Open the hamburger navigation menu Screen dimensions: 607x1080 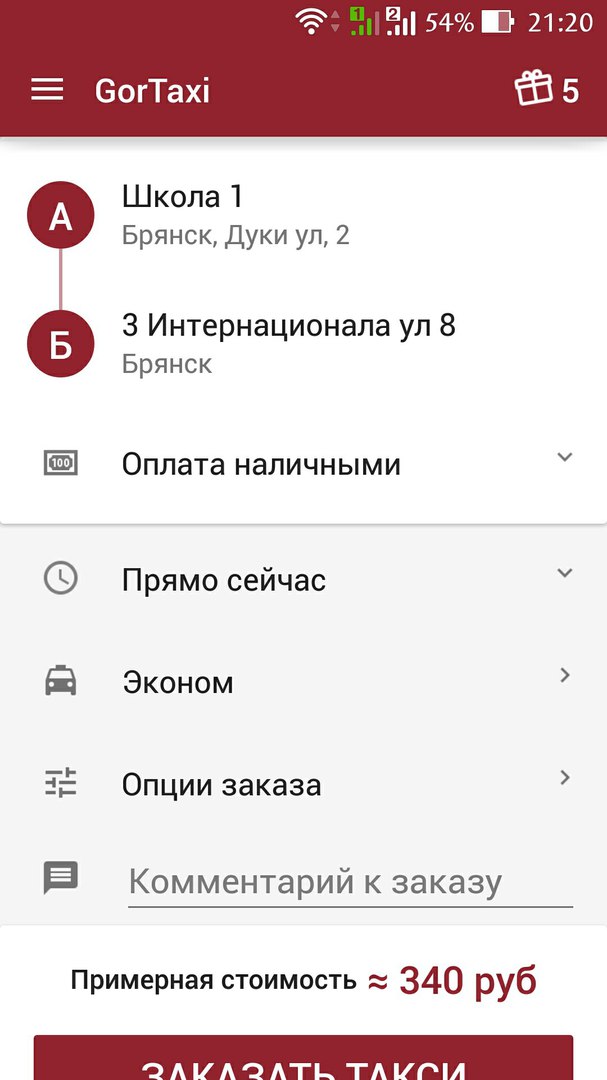click(x=47, y=90)
